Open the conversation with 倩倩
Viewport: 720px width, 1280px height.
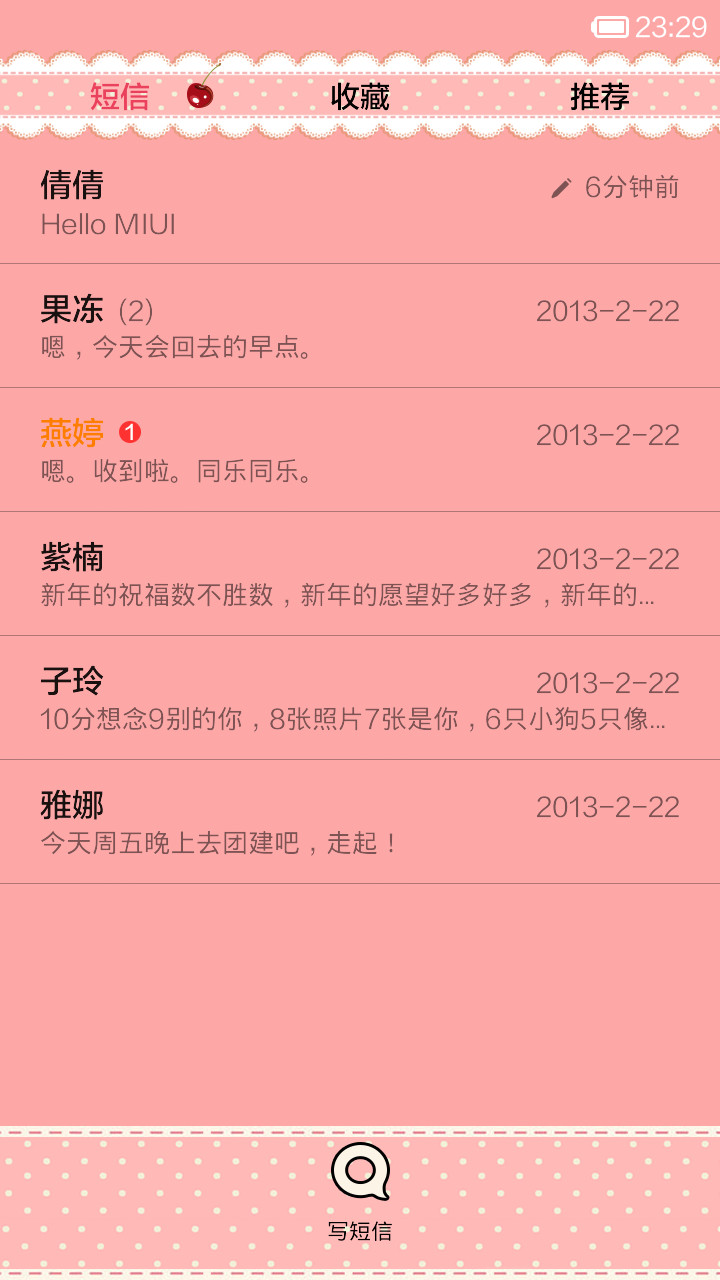[x=360, y=202]
